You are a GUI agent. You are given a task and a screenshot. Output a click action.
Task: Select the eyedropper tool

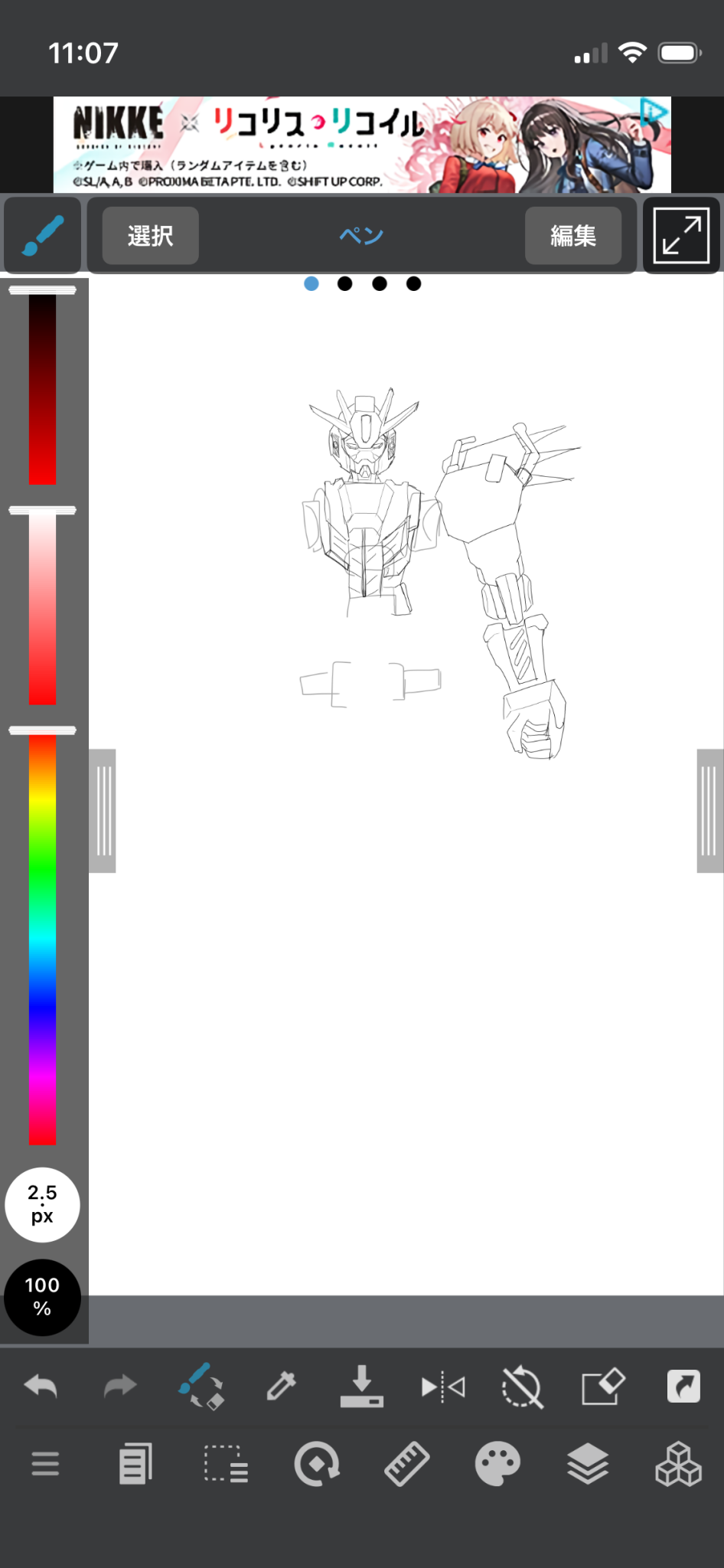(281, 1387)
